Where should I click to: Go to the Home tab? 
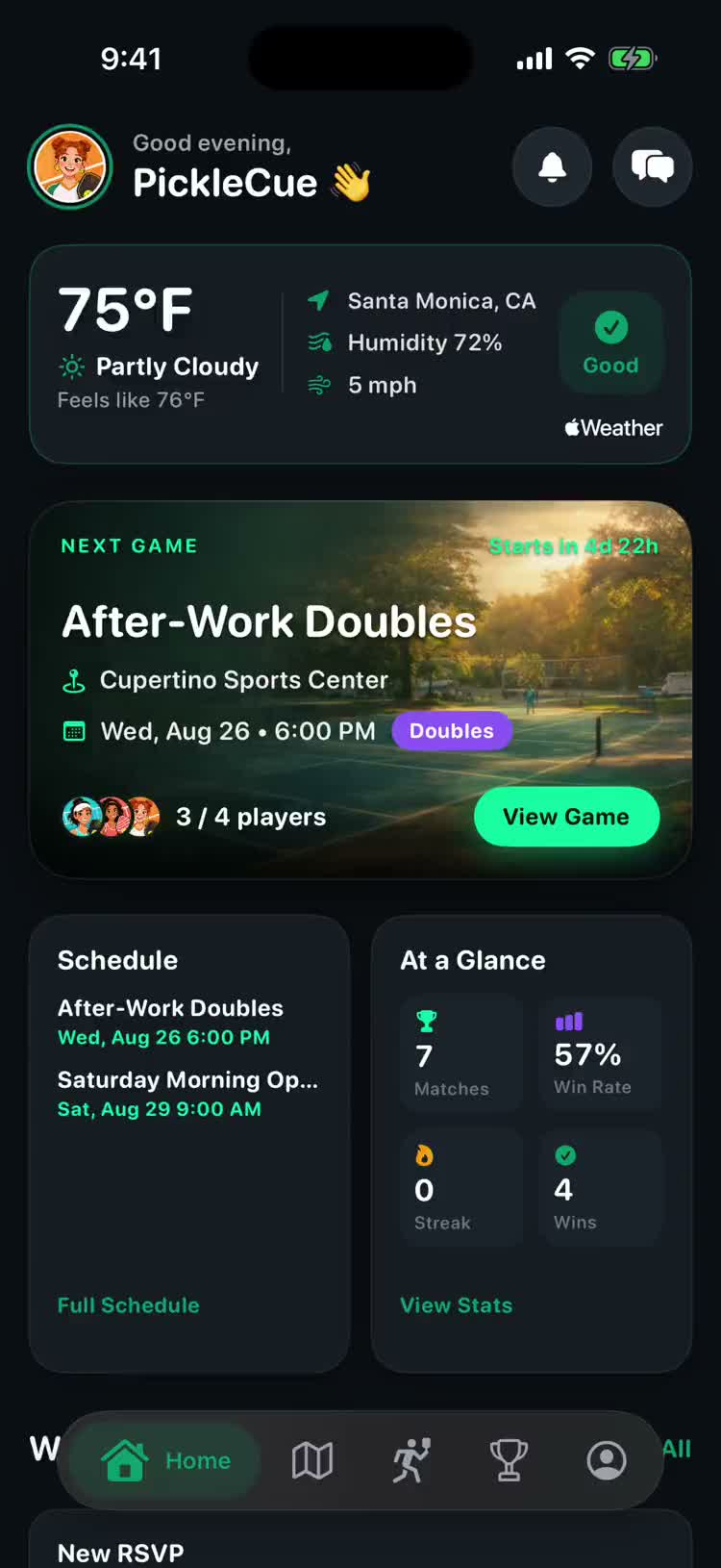click(x=165, y=1460)
